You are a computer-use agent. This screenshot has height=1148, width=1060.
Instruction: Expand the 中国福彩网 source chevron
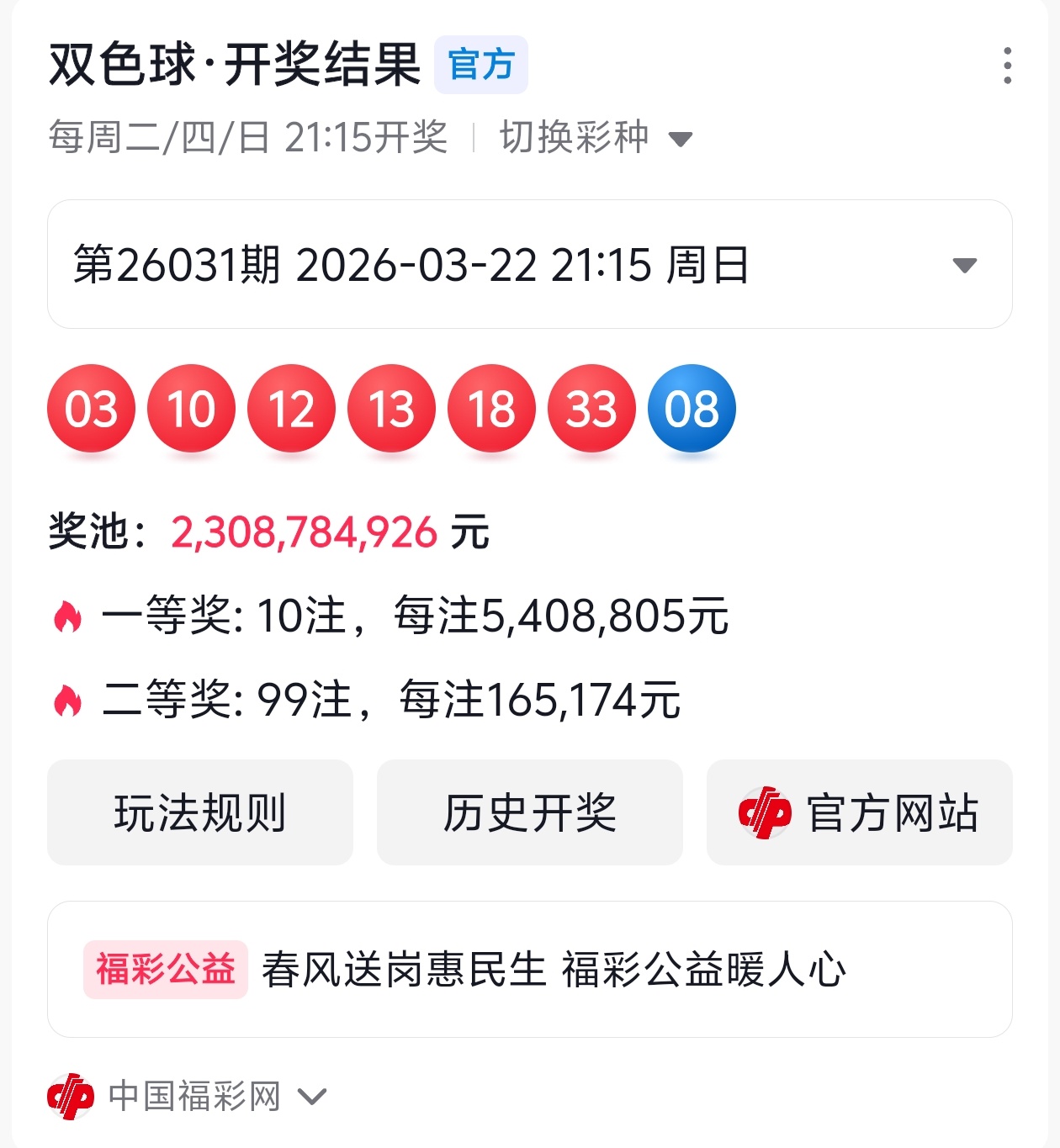[x=312, y=1097]
